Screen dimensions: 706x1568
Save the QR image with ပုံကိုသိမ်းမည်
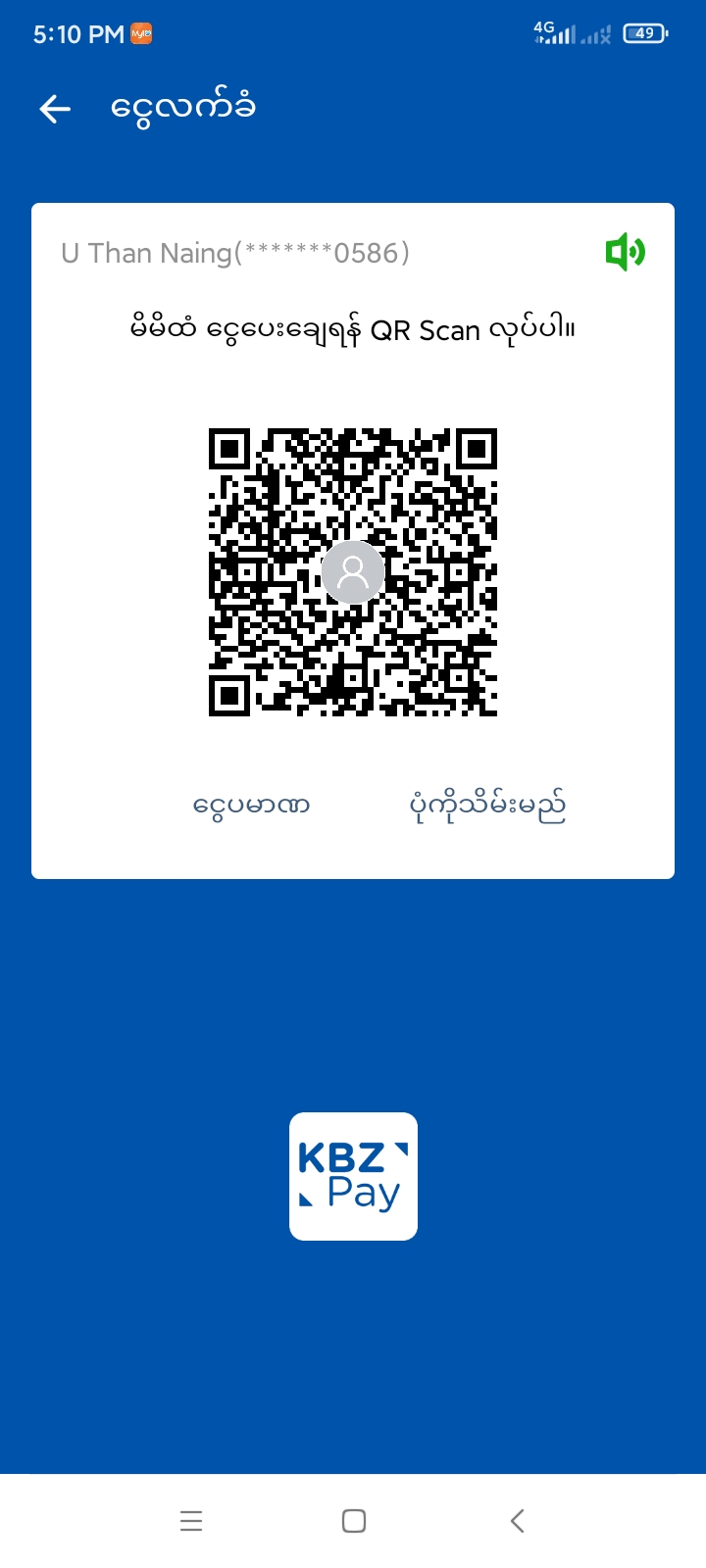click(487, 806)
